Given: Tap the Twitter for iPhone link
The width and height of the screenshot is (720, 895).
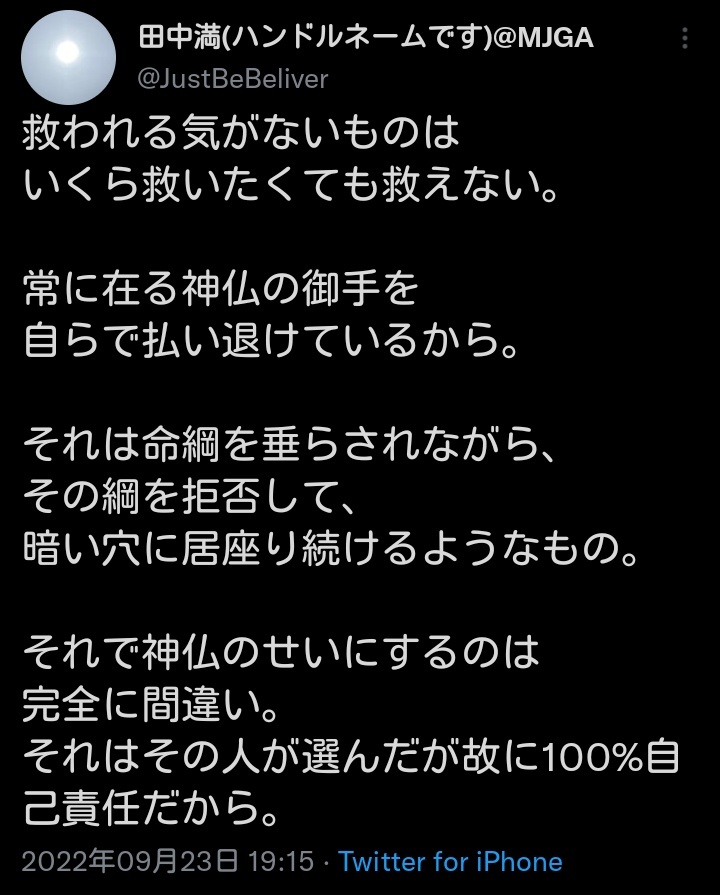Looking at the screenshot, I should 450,862.
